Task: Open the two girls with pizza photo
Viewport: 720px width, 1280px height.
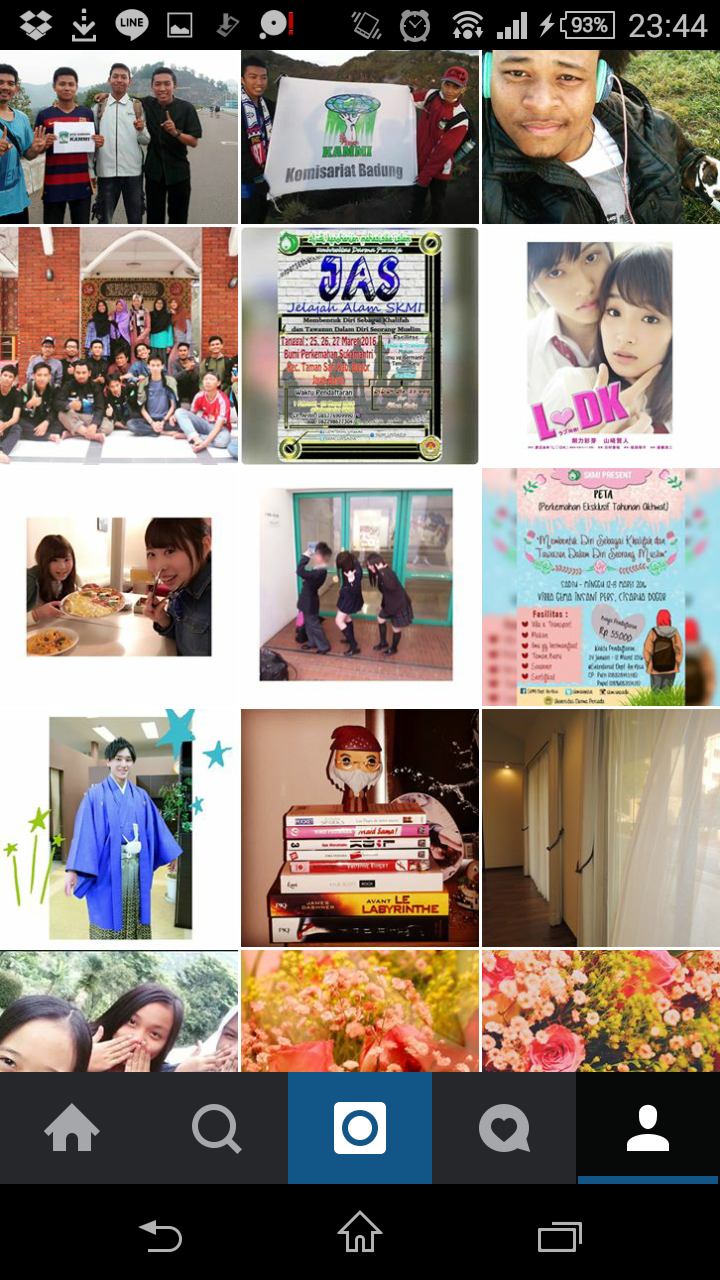Action: 119,587
